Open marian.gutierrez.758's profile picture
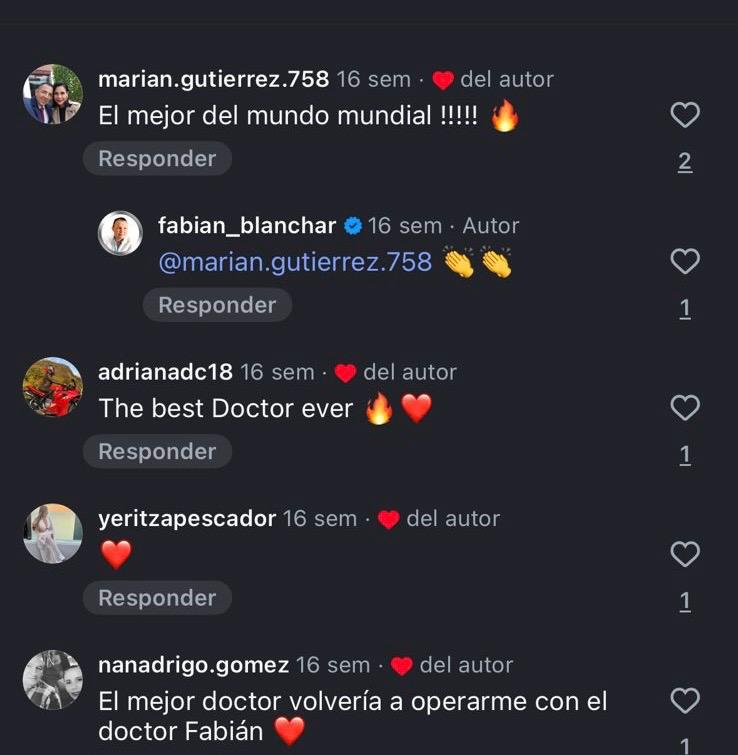Screen dimensions: 738x755 pyautogui.click(x=52, y=94)
